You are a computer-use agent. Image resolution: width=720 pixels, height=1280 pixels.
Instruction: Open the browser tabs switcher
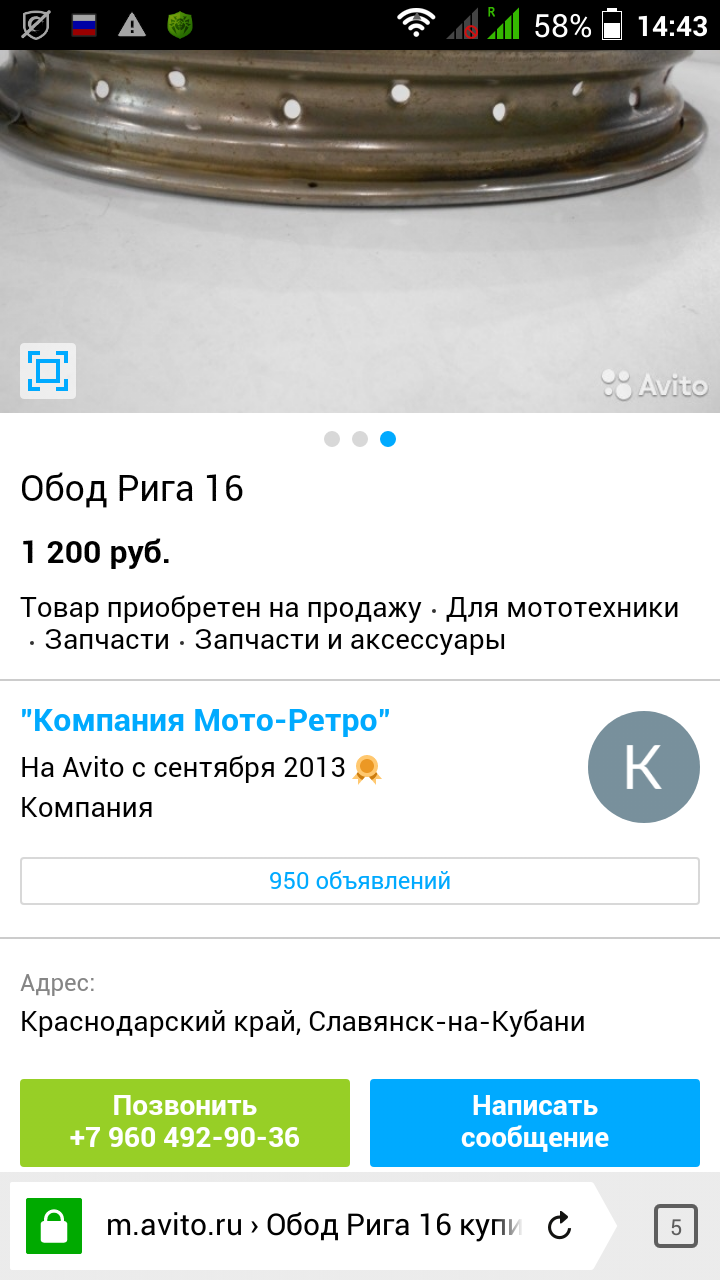(x=675, y=1227)
